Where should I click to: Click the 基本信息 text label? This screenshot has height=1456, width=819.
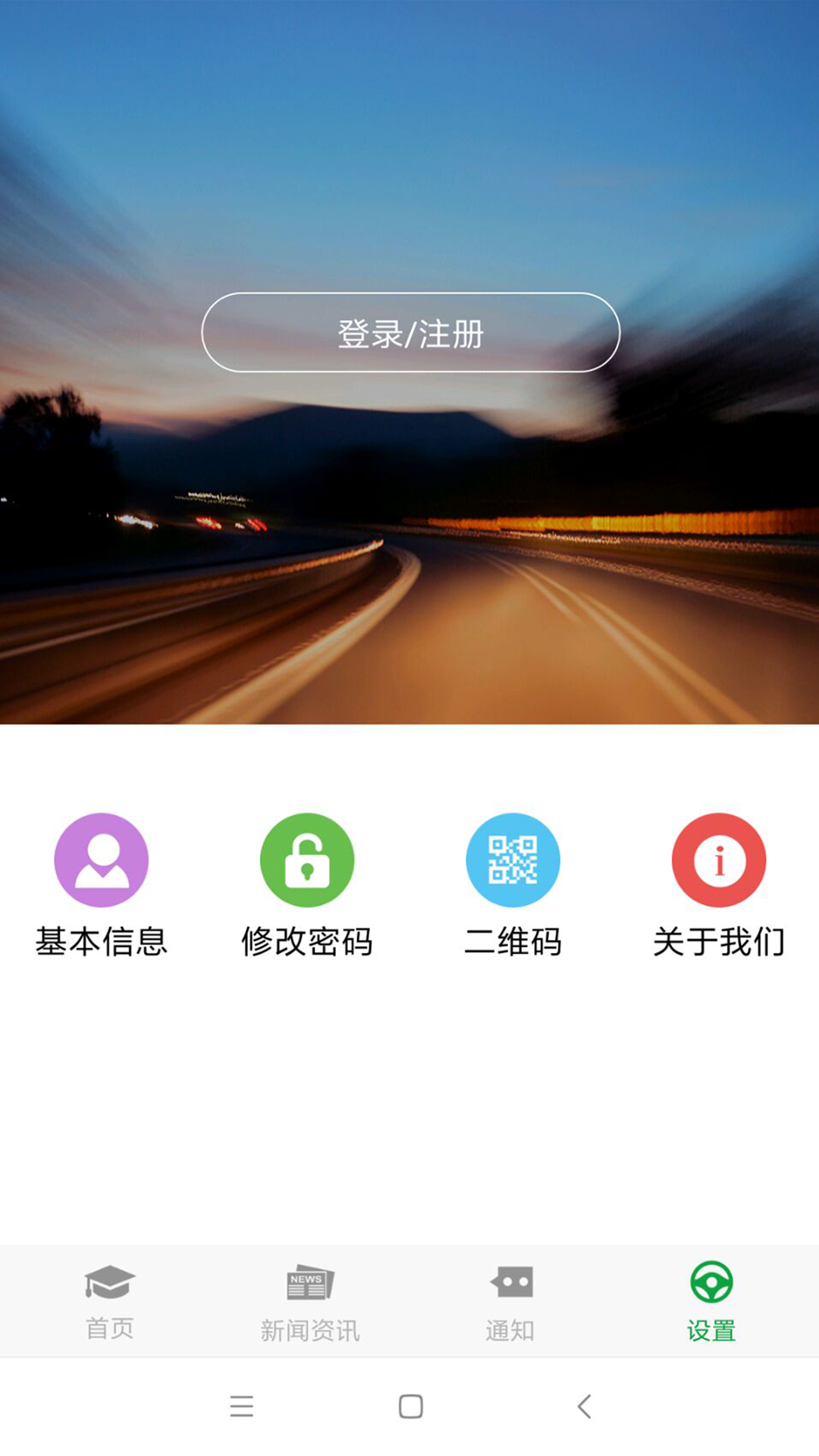(x=102, y=943)
